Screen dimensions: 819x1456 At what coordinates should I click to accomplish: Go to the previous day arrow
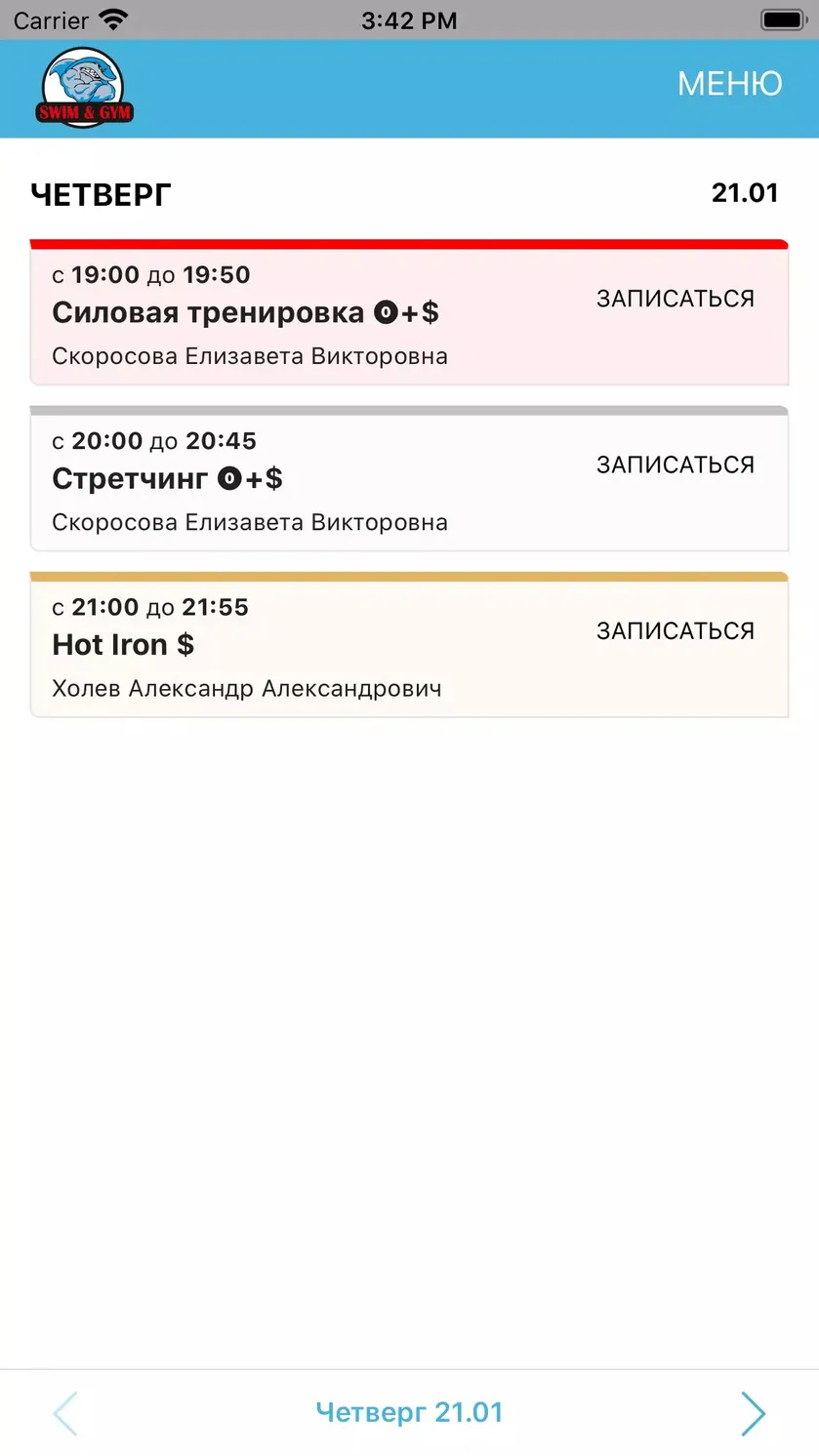65,1413
